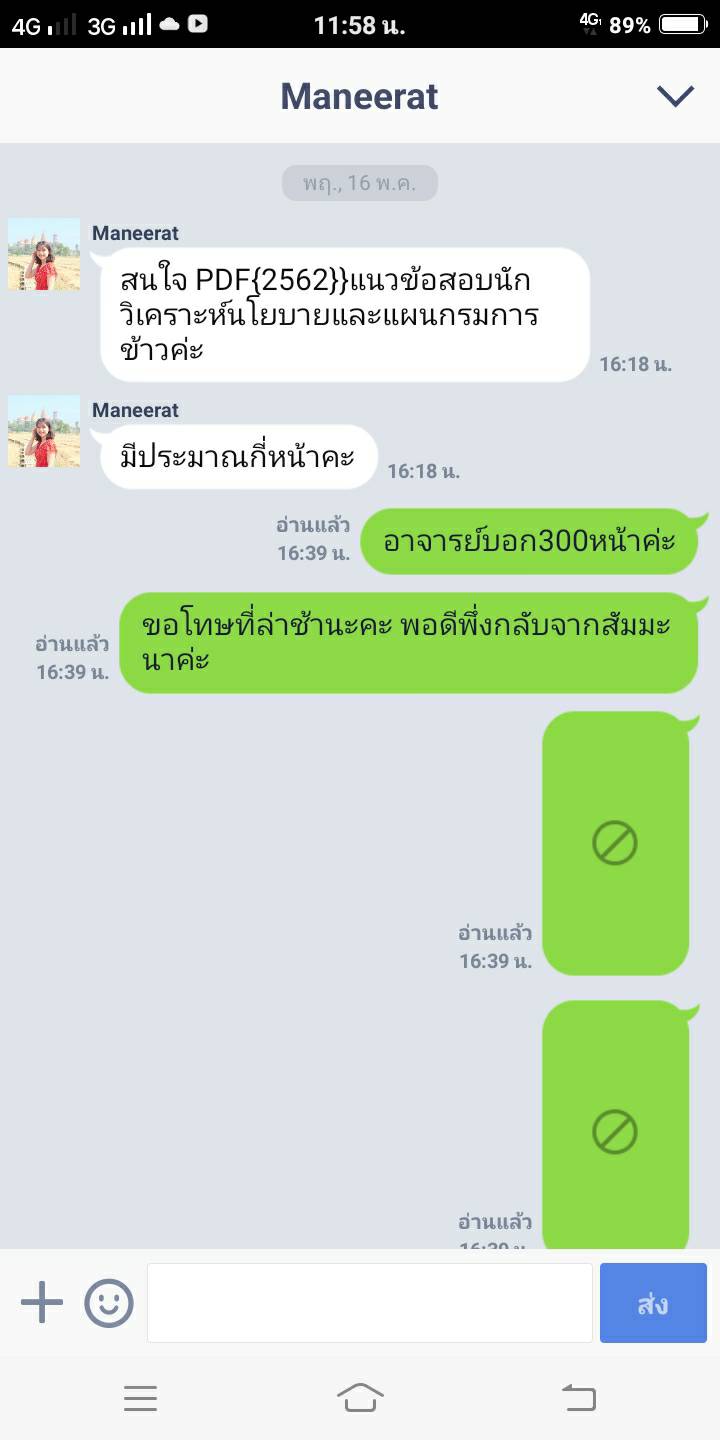Open the emoji sticker picker

[x=109, y=1303]
